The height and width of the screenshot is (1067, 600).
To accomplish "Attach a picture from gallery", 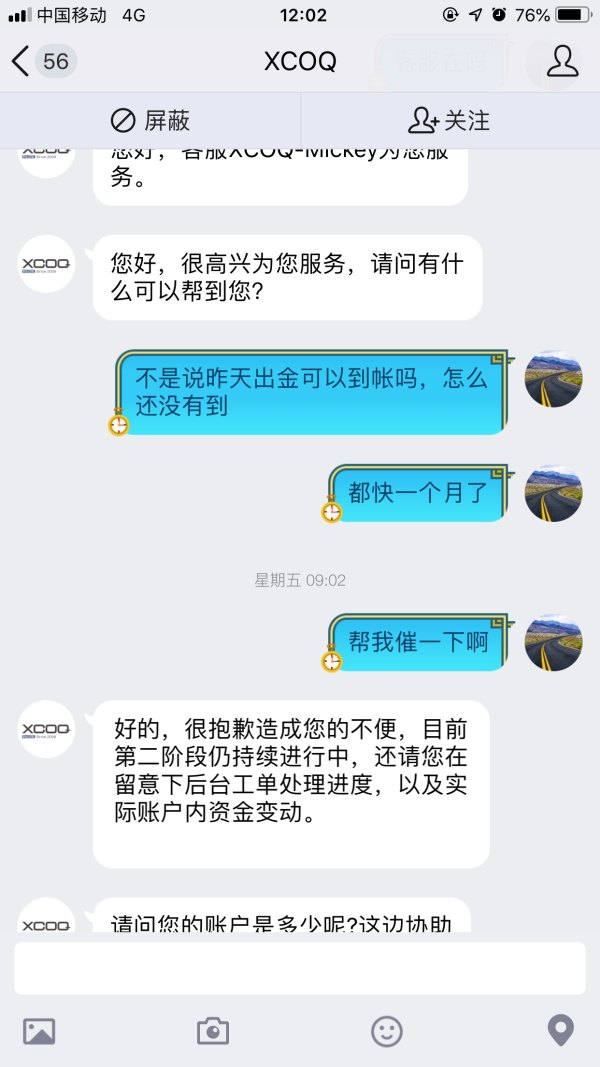I will coord(39,1031).
